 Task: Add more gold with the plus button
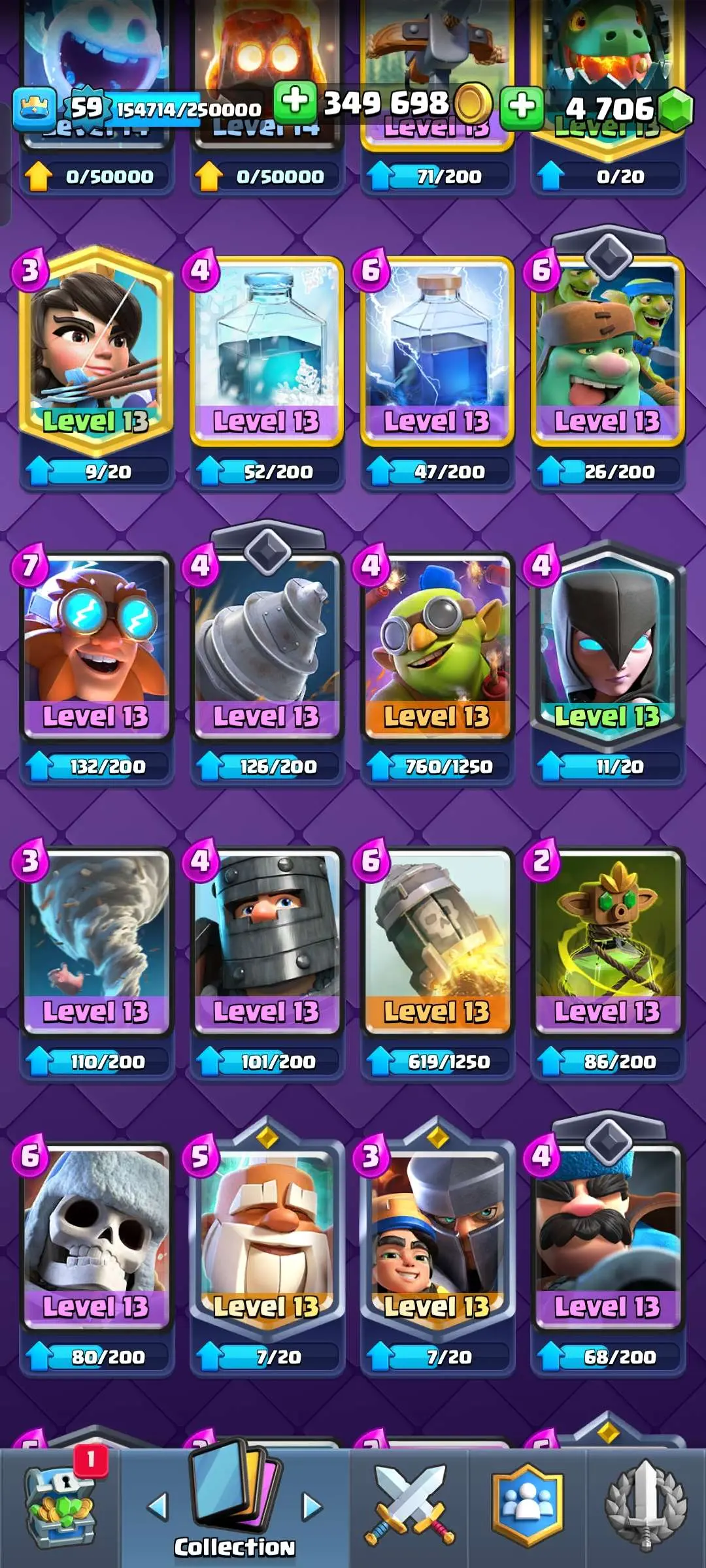tap(295, 102)
